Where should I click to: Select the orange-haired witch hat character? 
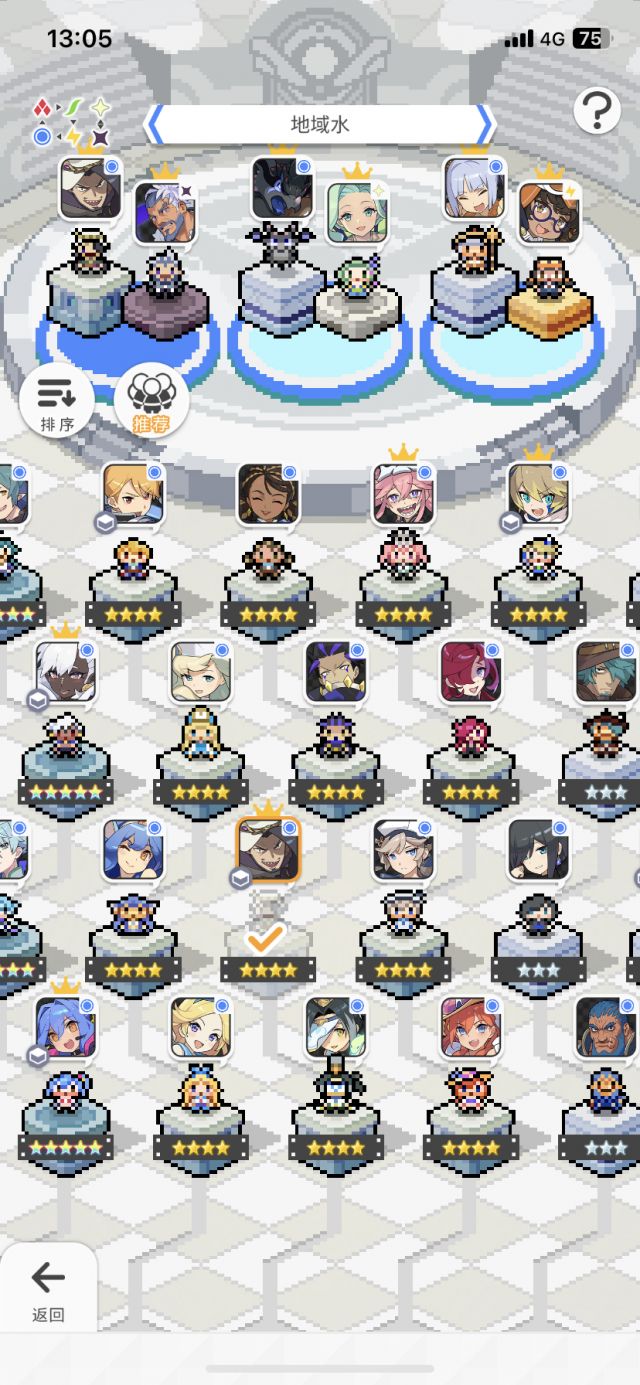click(x=470, y=1028)
